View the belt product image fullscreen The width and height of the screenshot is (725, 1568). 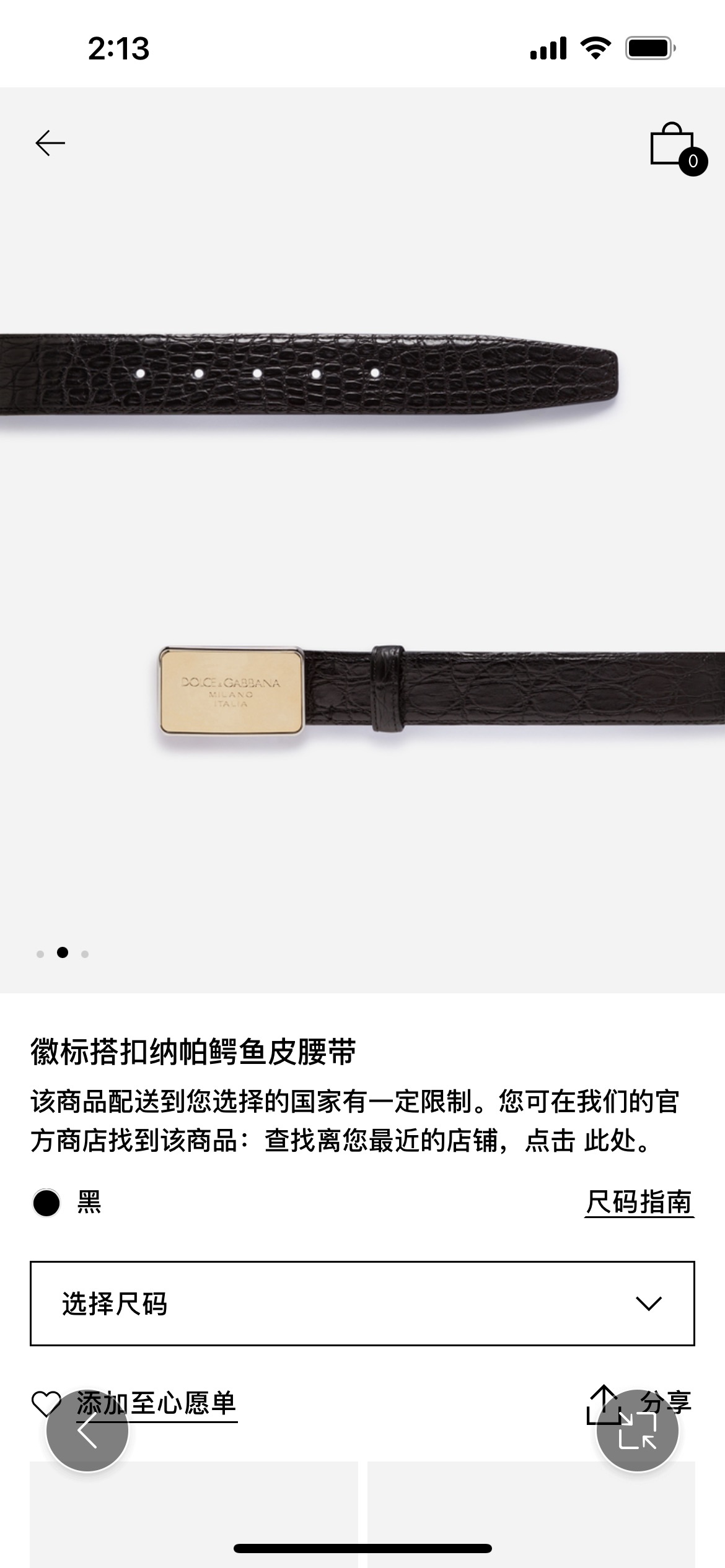coord(362,539)
